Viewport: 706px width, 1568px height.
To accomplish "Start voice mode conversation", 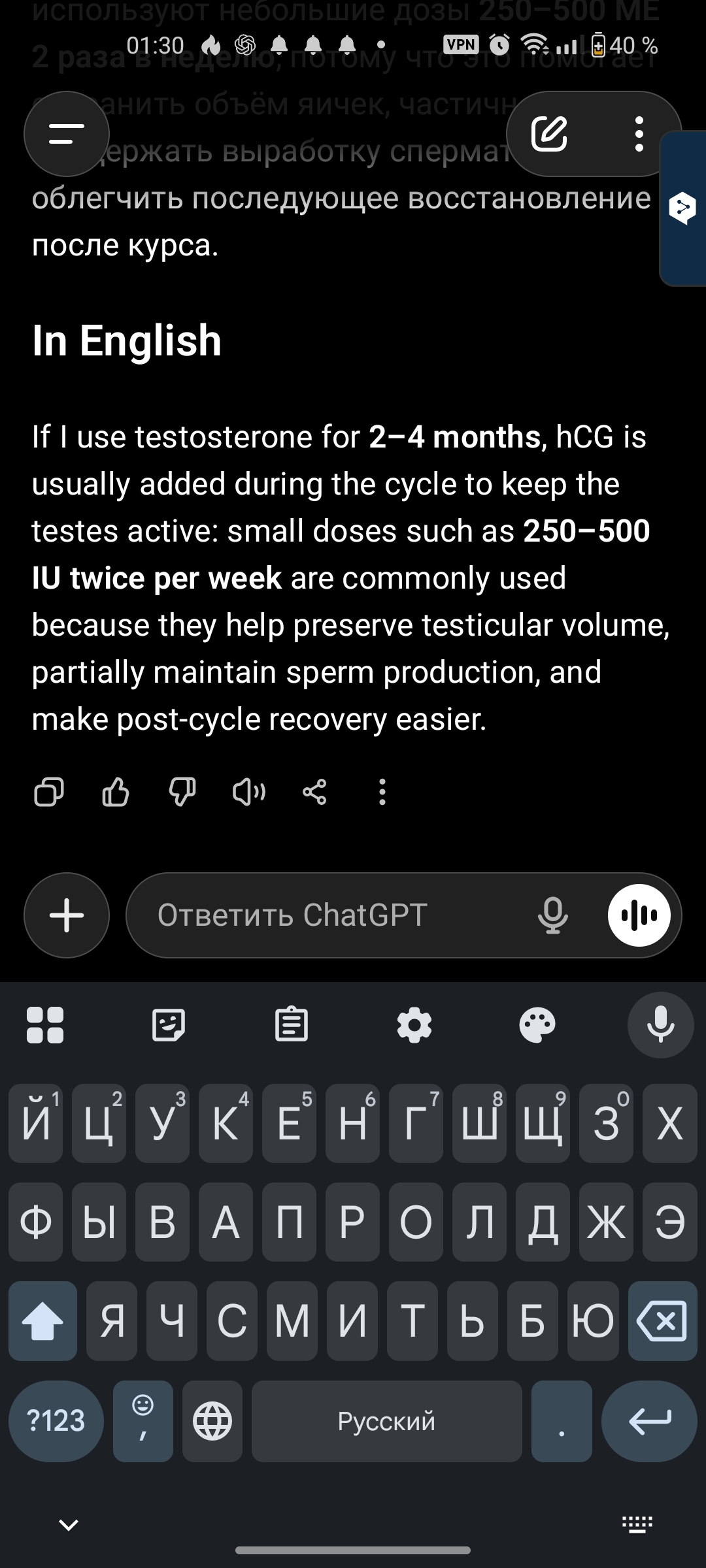I will pyautogui.click(x=639, y=915).
